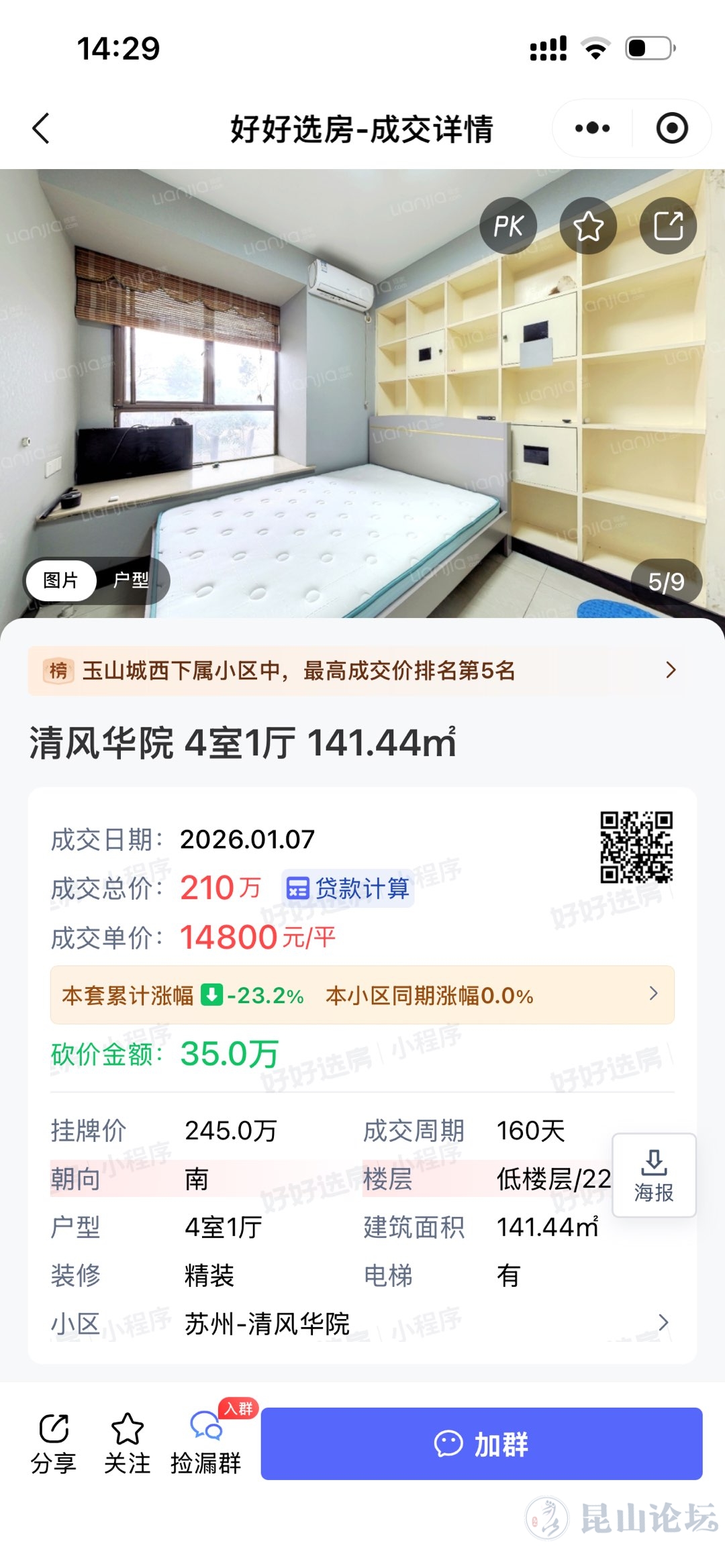Join the chat via the 加群 button

(x=481, y=1444)
